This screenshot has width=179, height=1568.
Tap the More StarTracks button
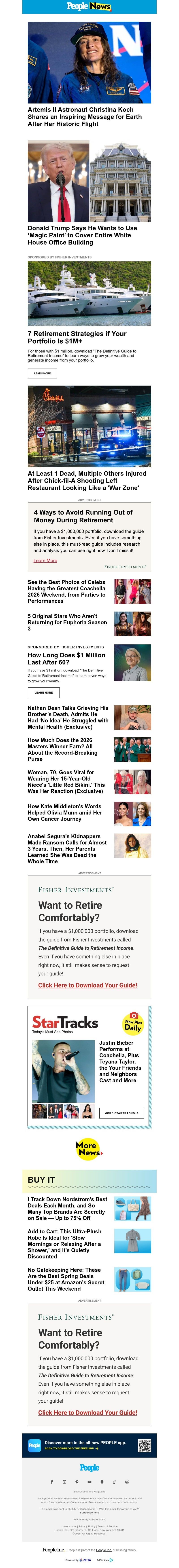click(121, 1113)
